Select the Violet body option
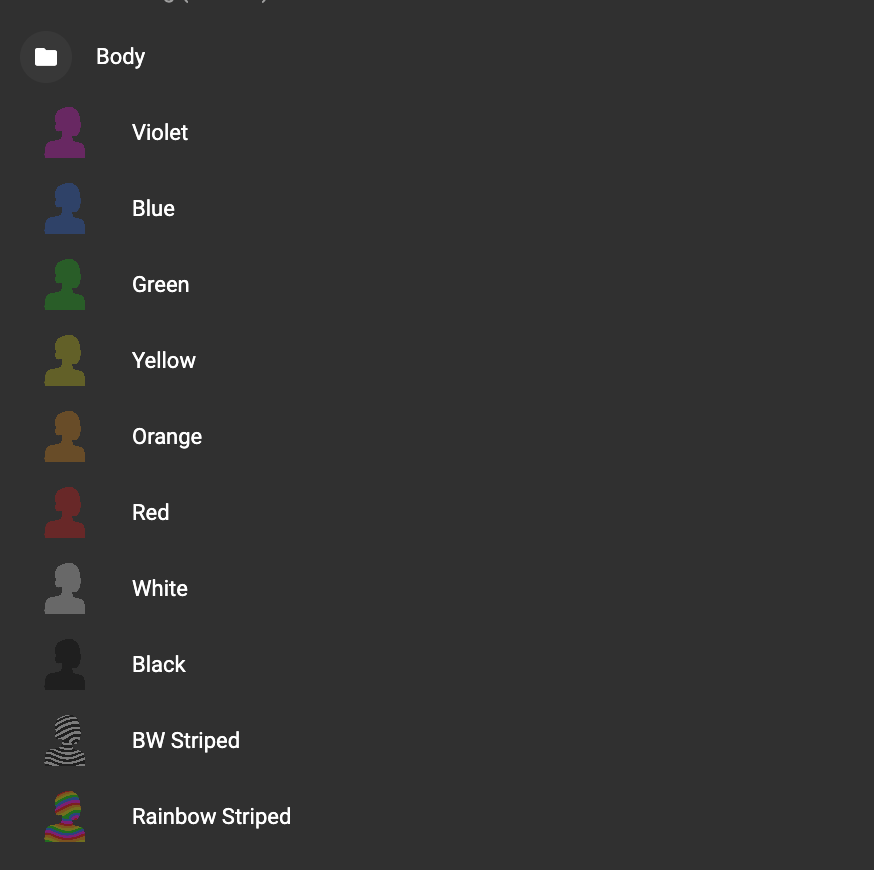874x870 pixels. [160, 133]
